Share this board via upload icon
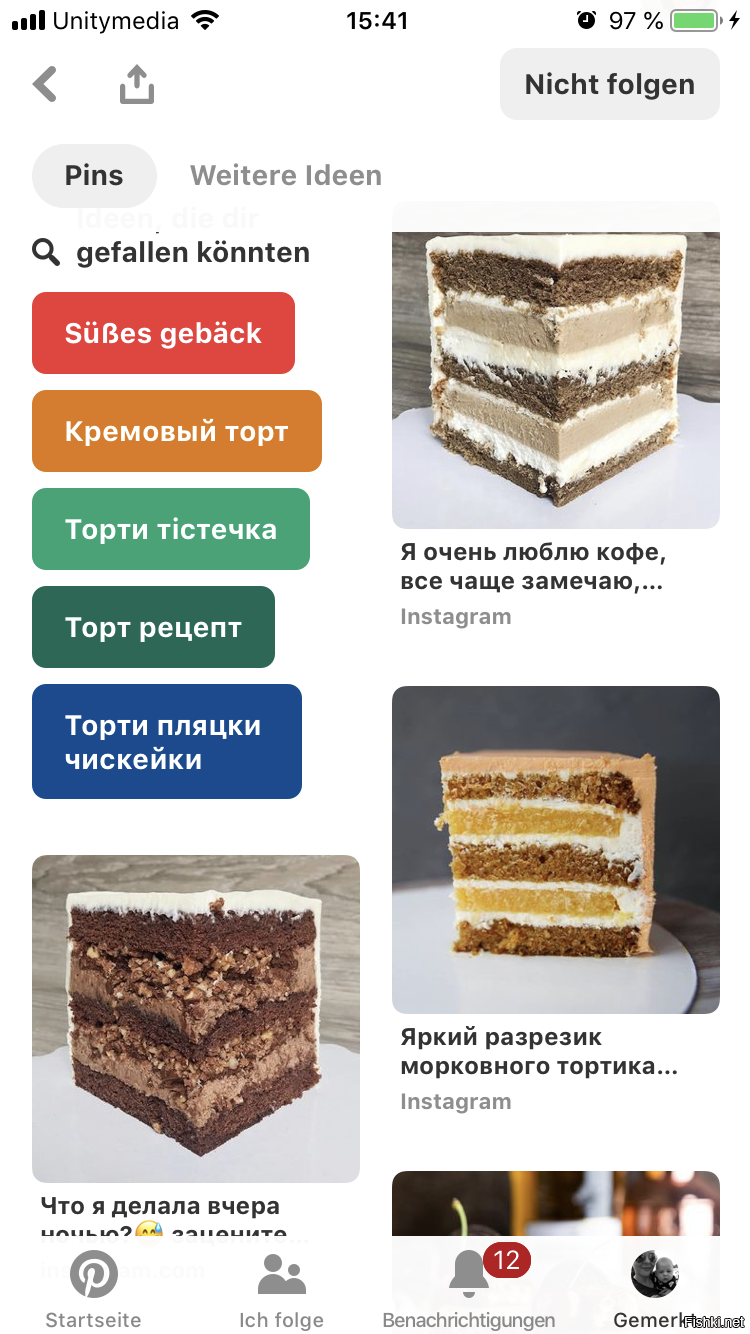 tap(137, 85)
